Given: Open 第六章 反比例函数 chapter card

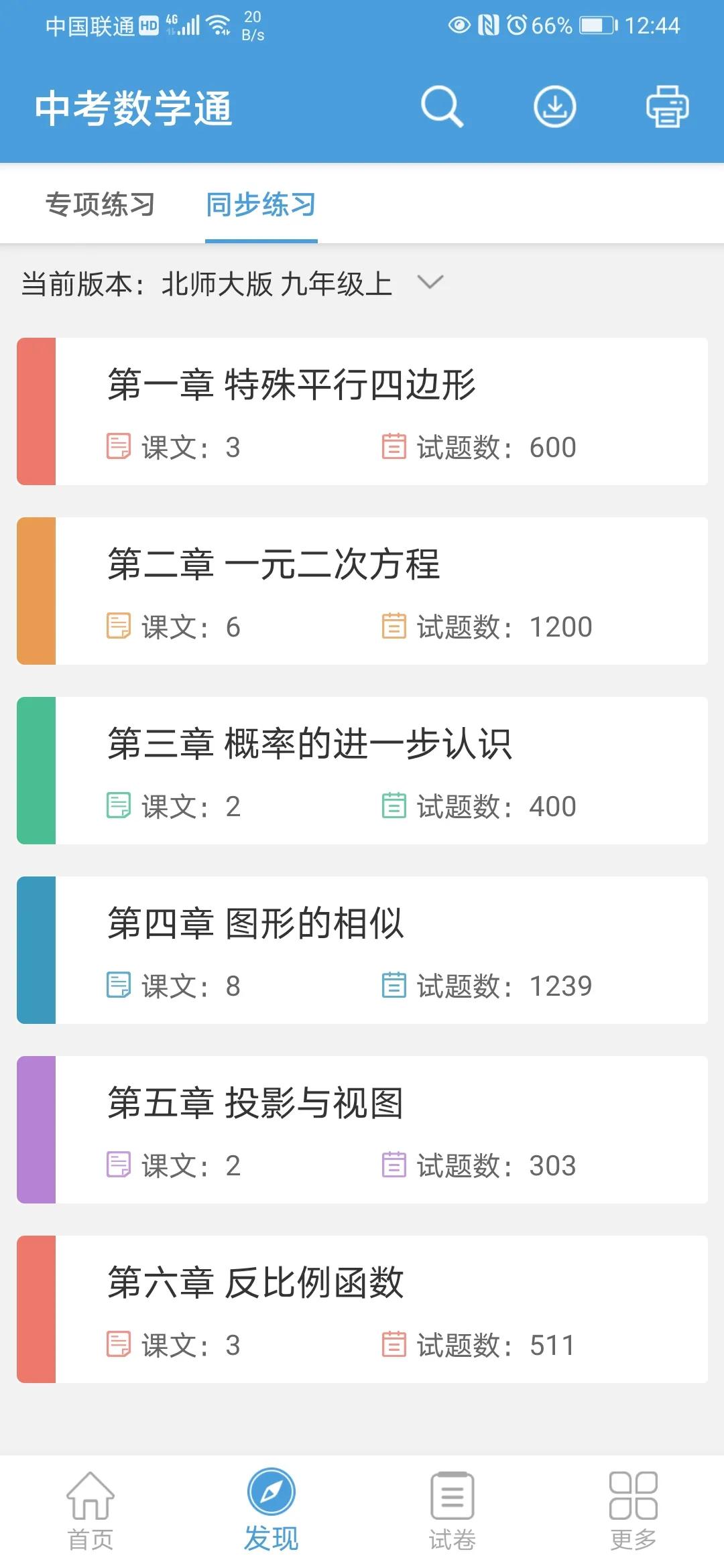Looking at the screenshot, I should (x=362, y=1310).
